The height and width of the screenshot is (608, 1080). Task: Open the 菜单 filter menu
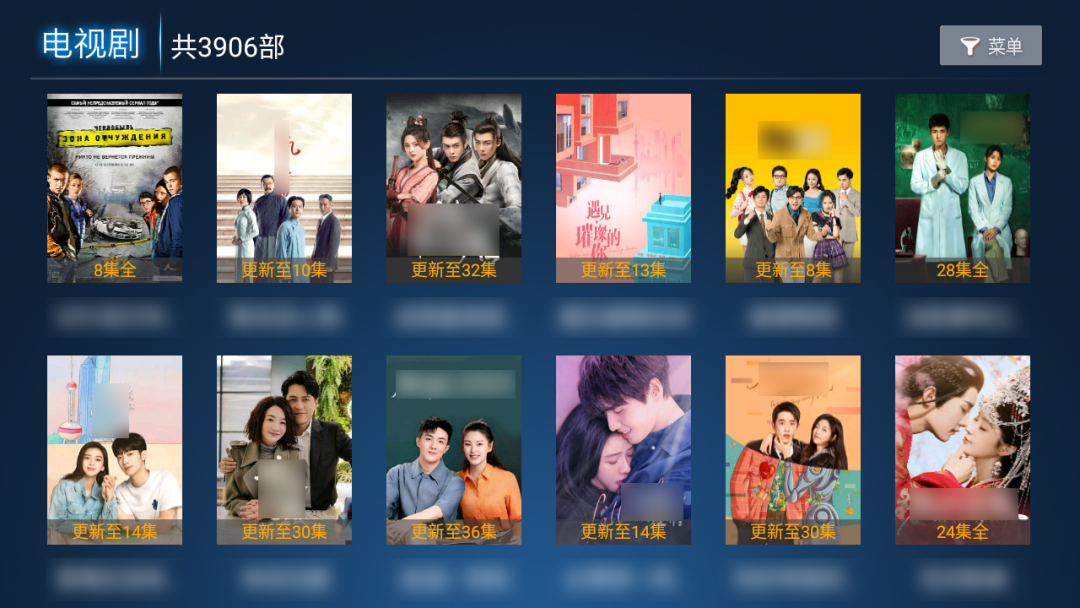(990, 46)
